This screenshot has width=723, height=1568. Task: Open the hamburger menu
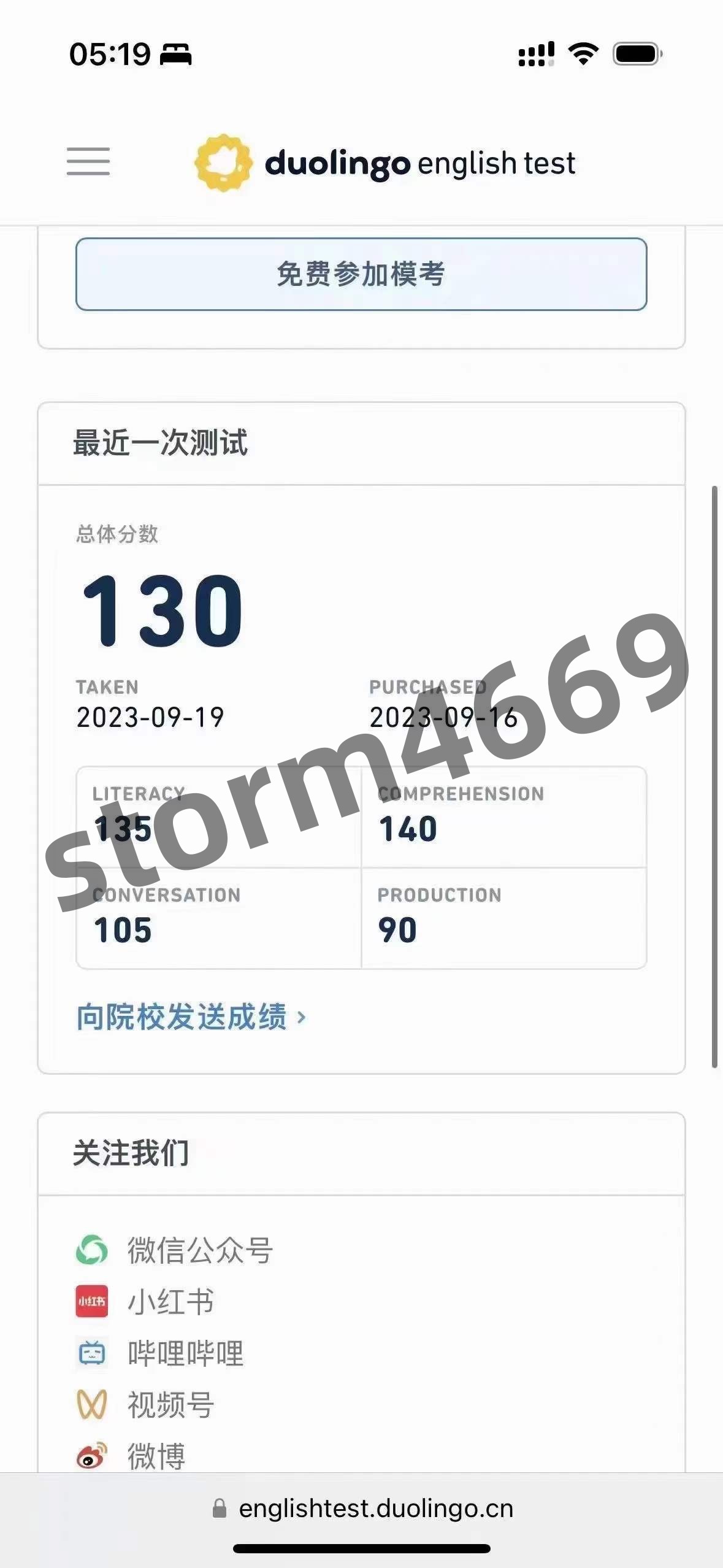point(88,161)
